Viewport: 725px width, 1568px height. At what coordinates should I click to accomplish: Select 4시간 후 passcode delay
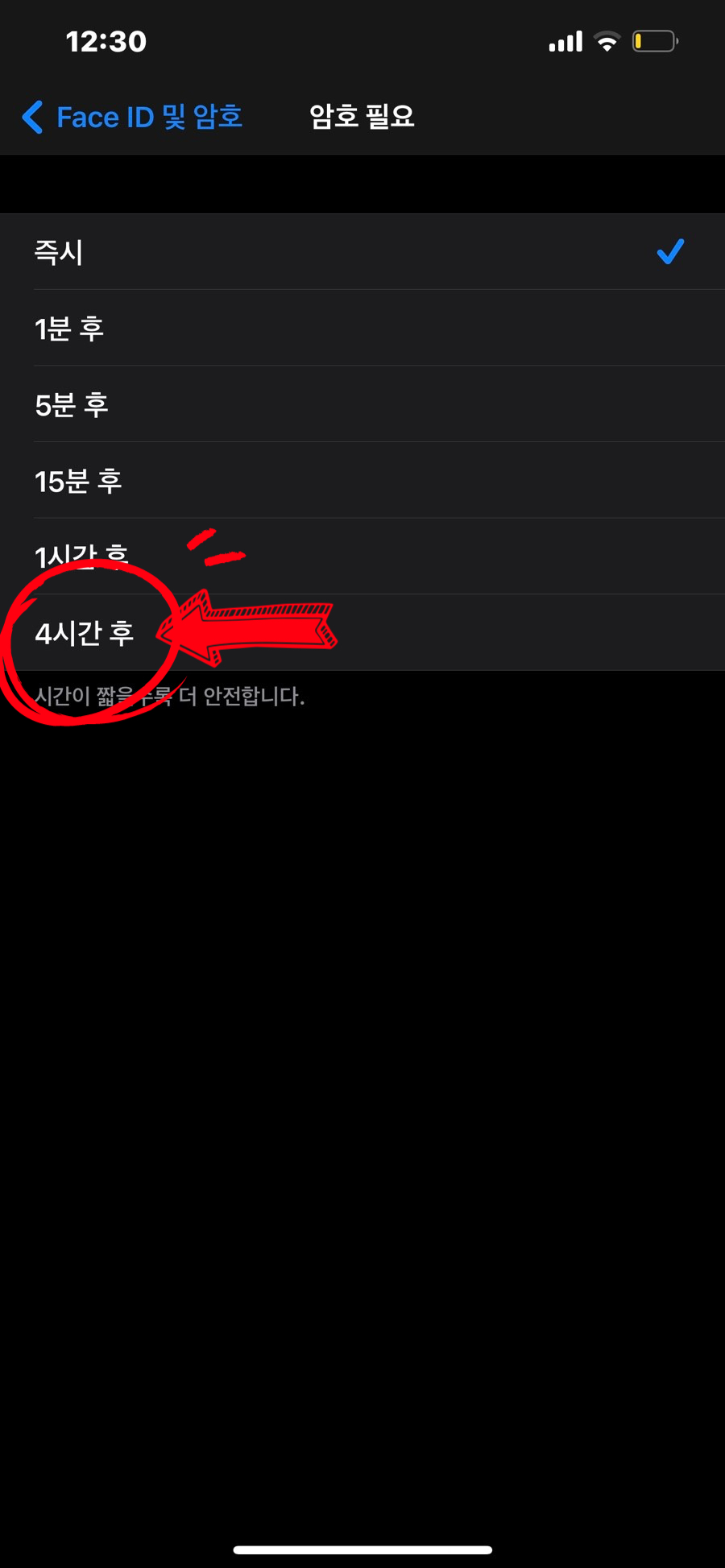pyautogui.click(x=362, y=633)
